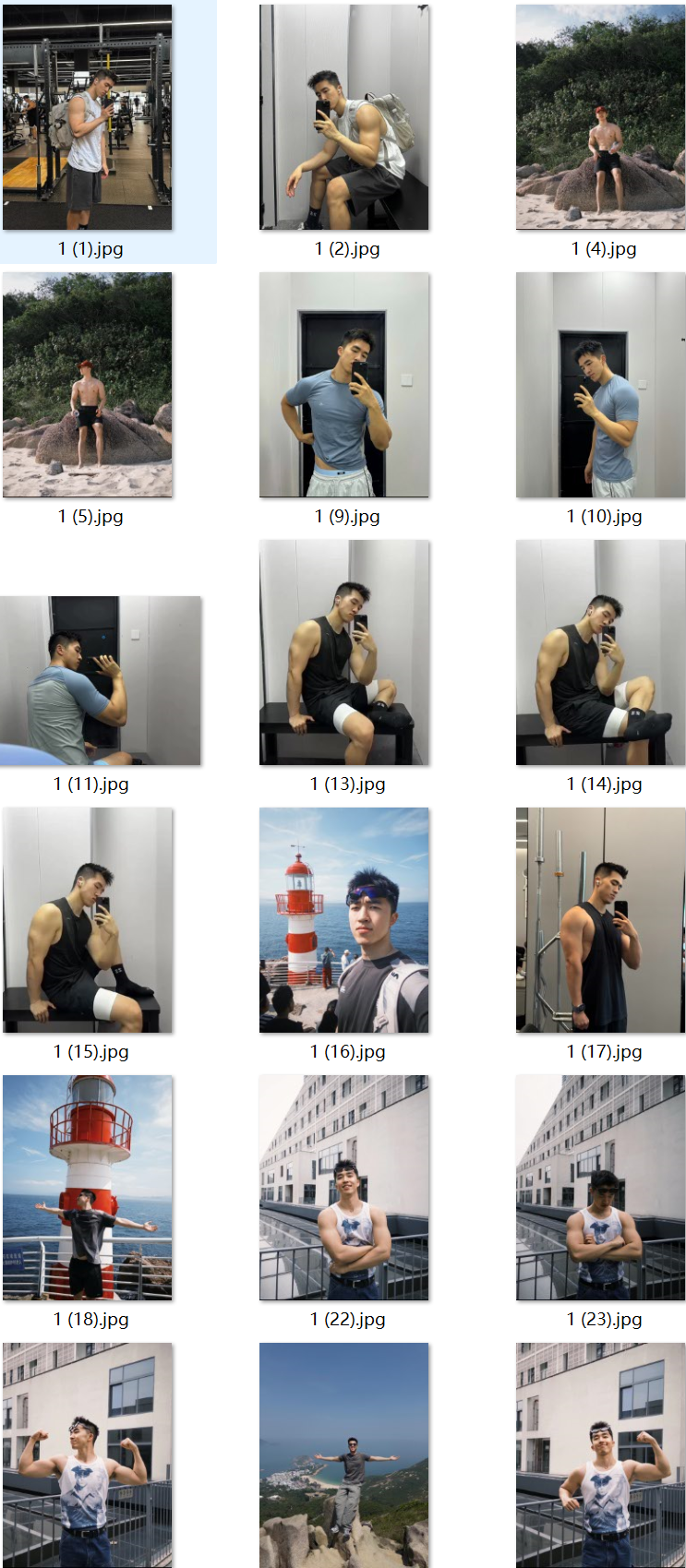Select the file 1 (5).jpg
This screenshot has height=1568, width=686.
coord(88,385)
